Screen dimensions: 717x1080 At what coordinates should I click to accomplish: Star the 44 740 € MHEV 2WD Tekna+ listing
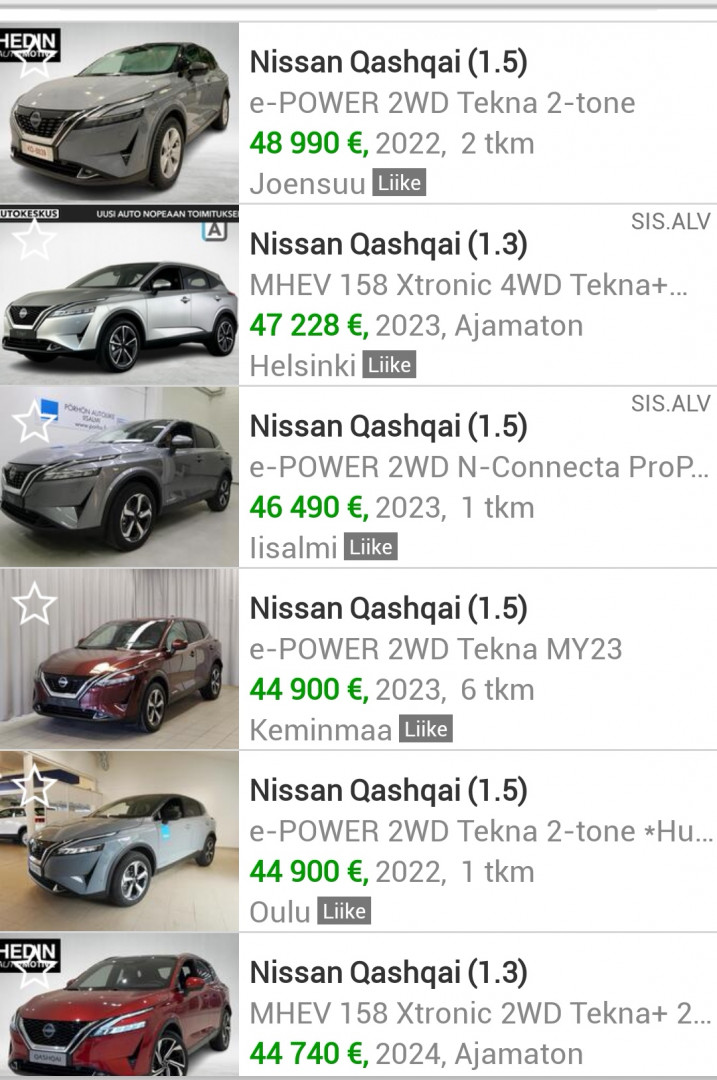35,969
